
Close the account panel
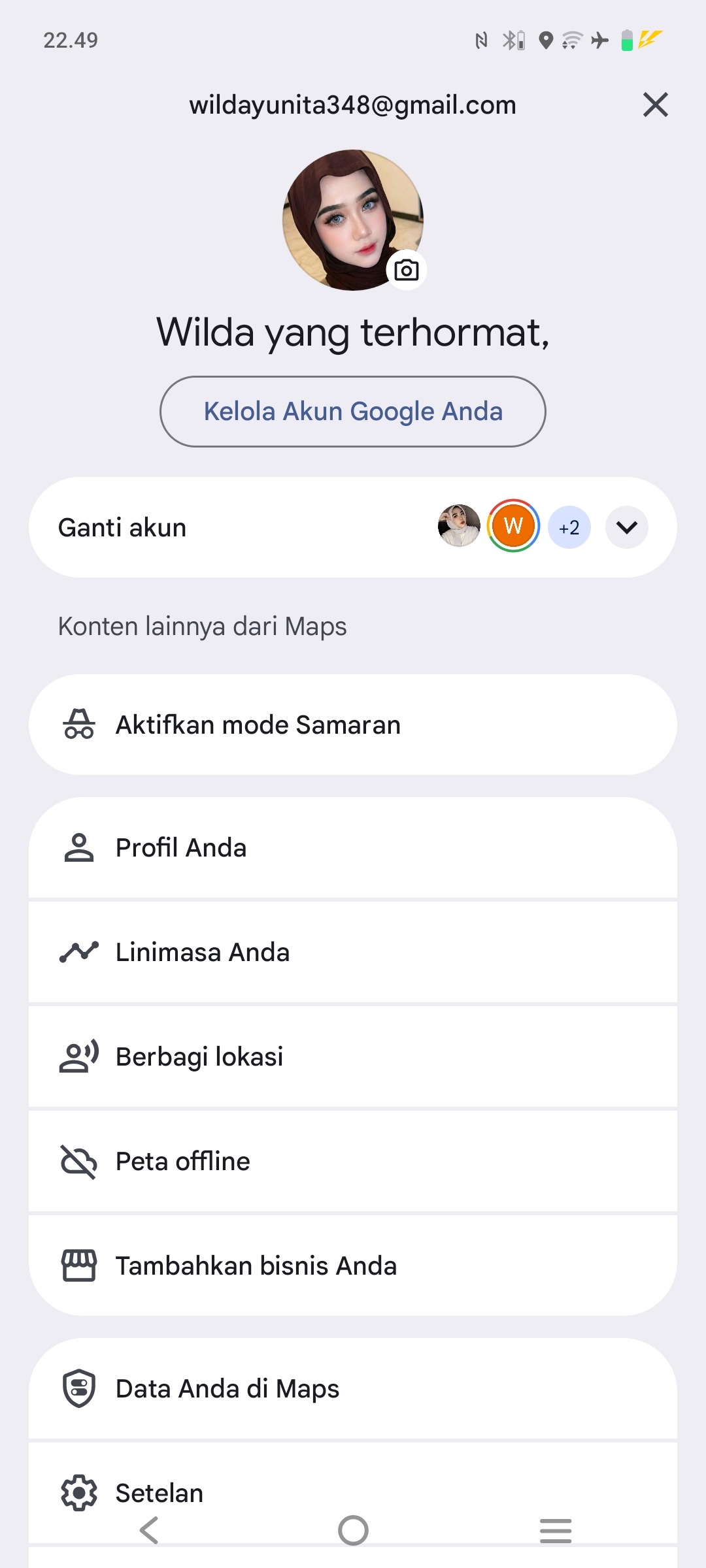click(655, 105)
